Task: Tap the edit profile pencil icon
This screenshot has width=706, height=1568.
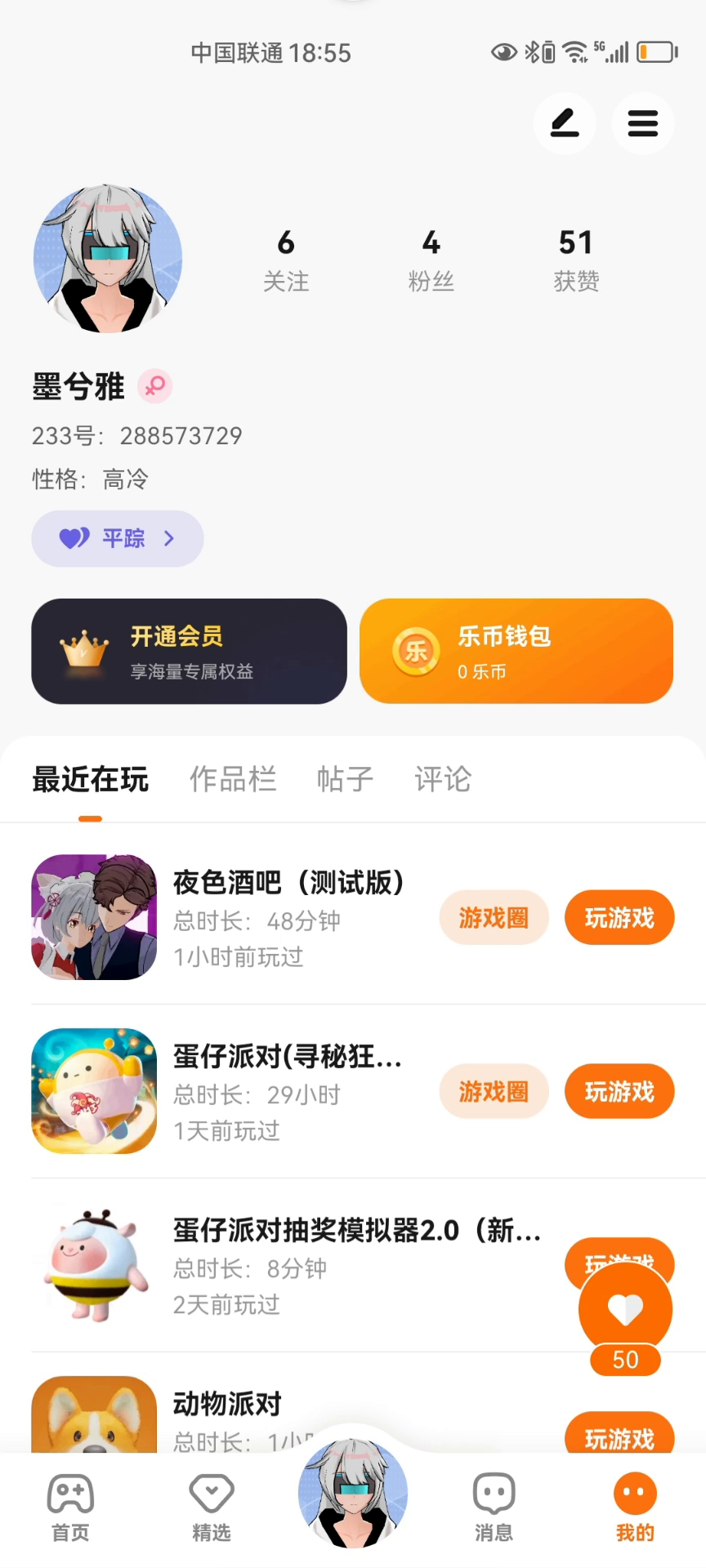Action: [x=565, y=123]
